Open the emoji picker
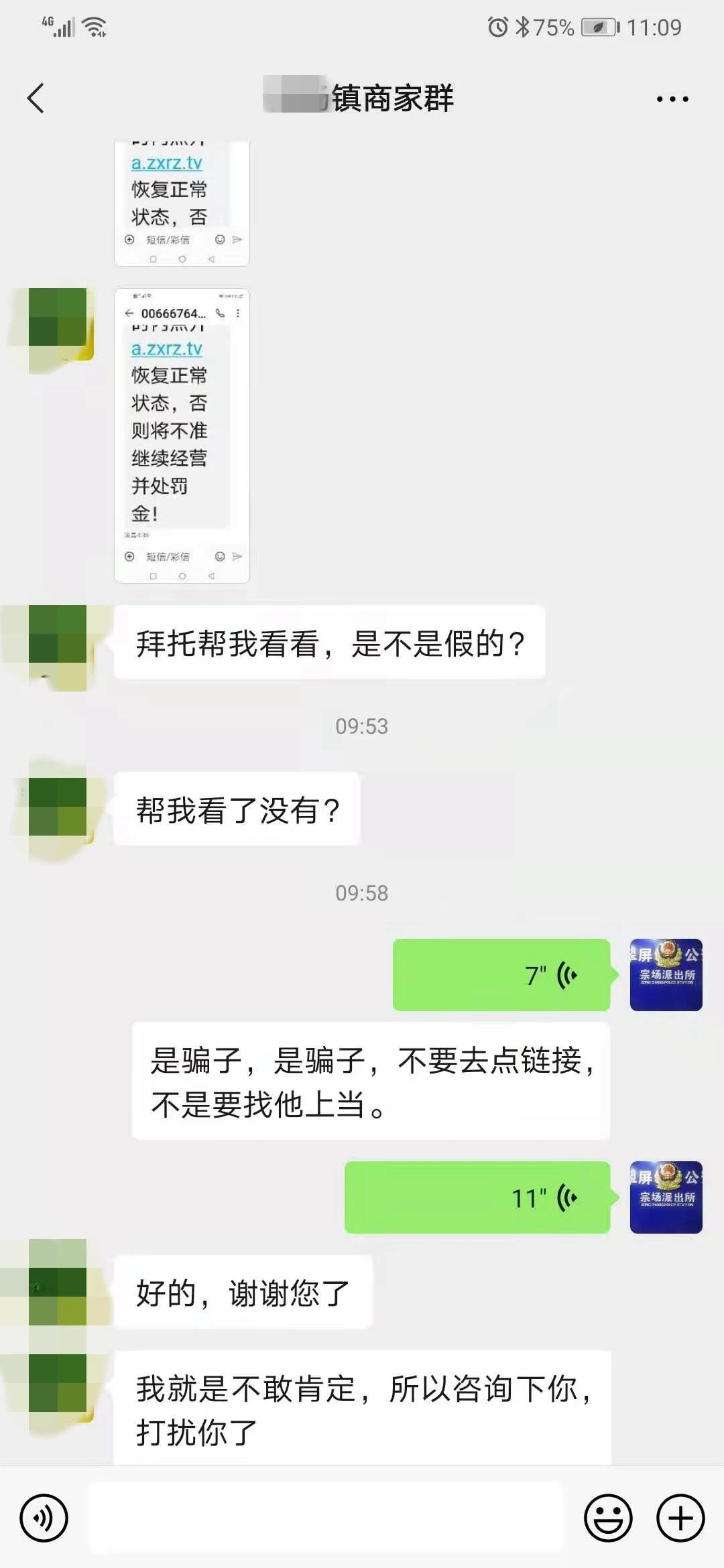Viewport: 724px width, 1568px height. (x=608, y=1518)
